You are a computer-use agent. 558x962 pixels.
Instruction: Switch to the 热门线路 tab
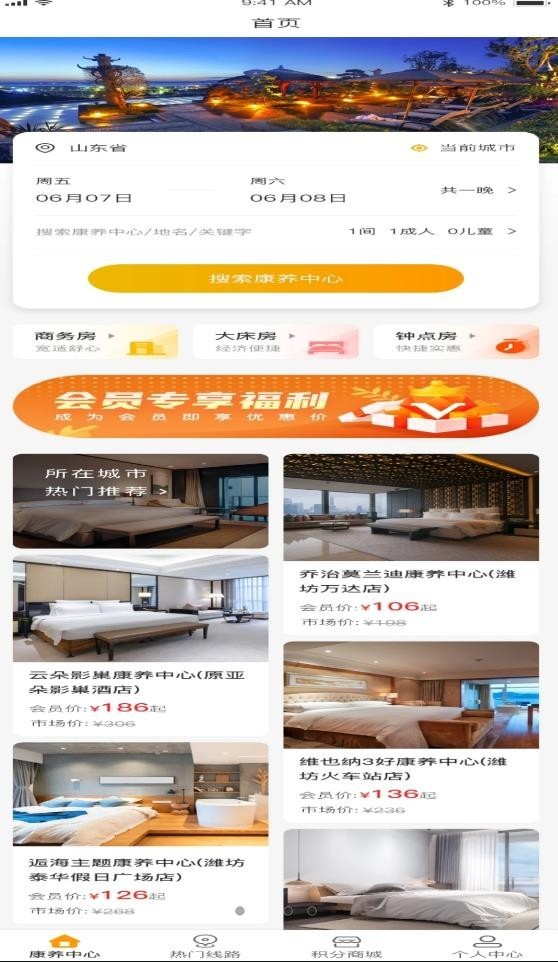[205, 947]
